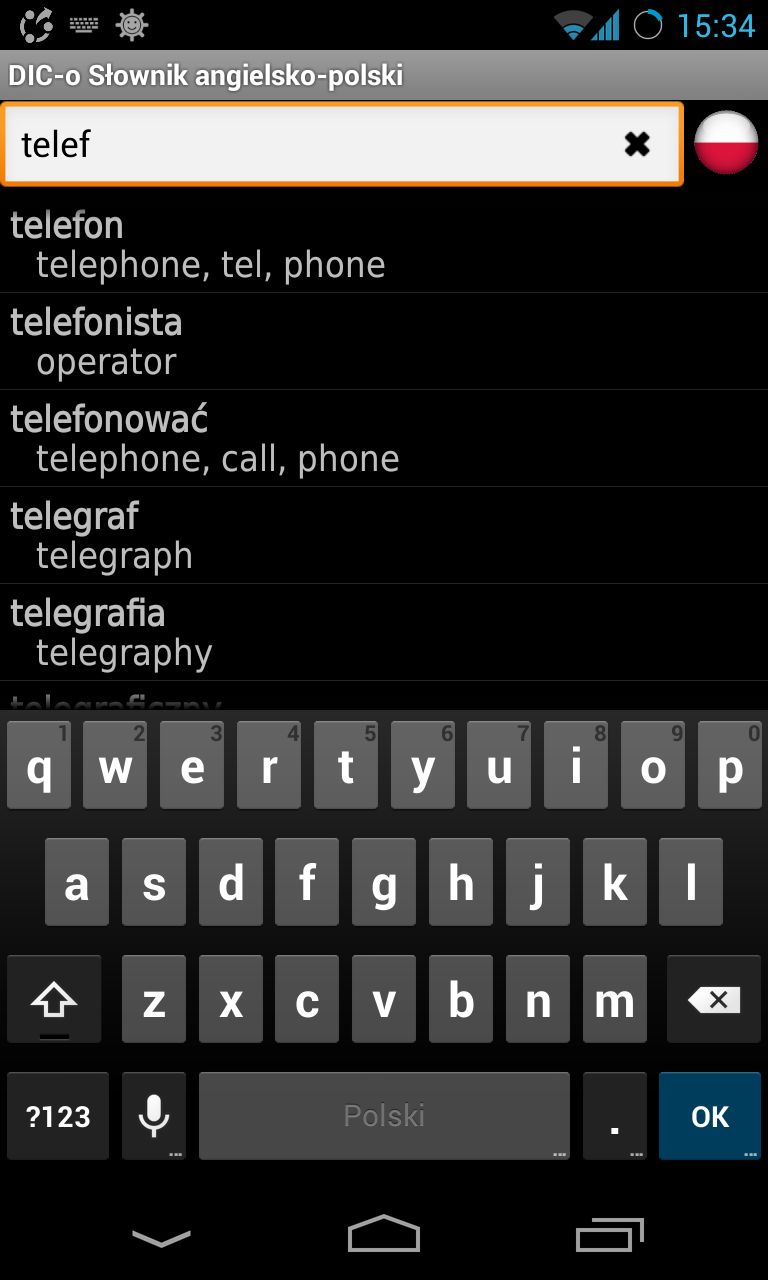Toggle the shift key
The width and height of the screenshot is (768, 1280).
pyautogui.click(x=54, y=999)
